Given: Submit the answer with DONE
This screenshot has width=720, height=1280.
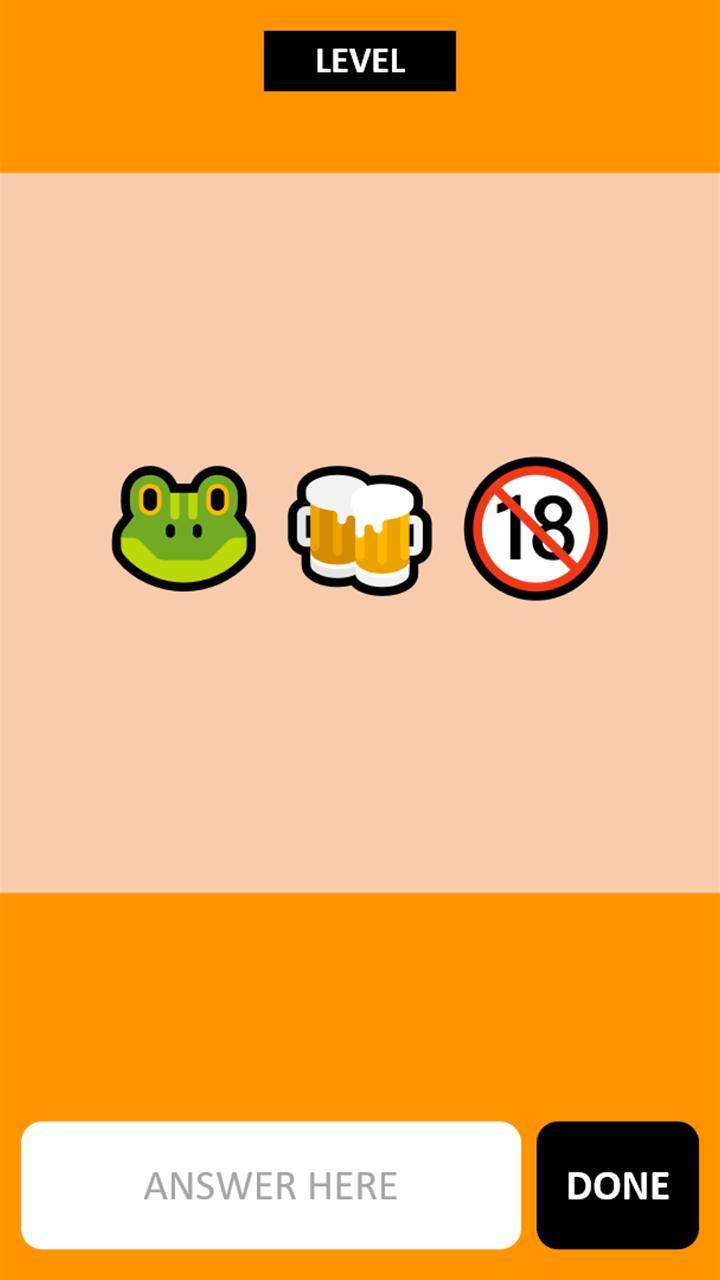Looking at the screenshot, I should (x=617, y=1185).
